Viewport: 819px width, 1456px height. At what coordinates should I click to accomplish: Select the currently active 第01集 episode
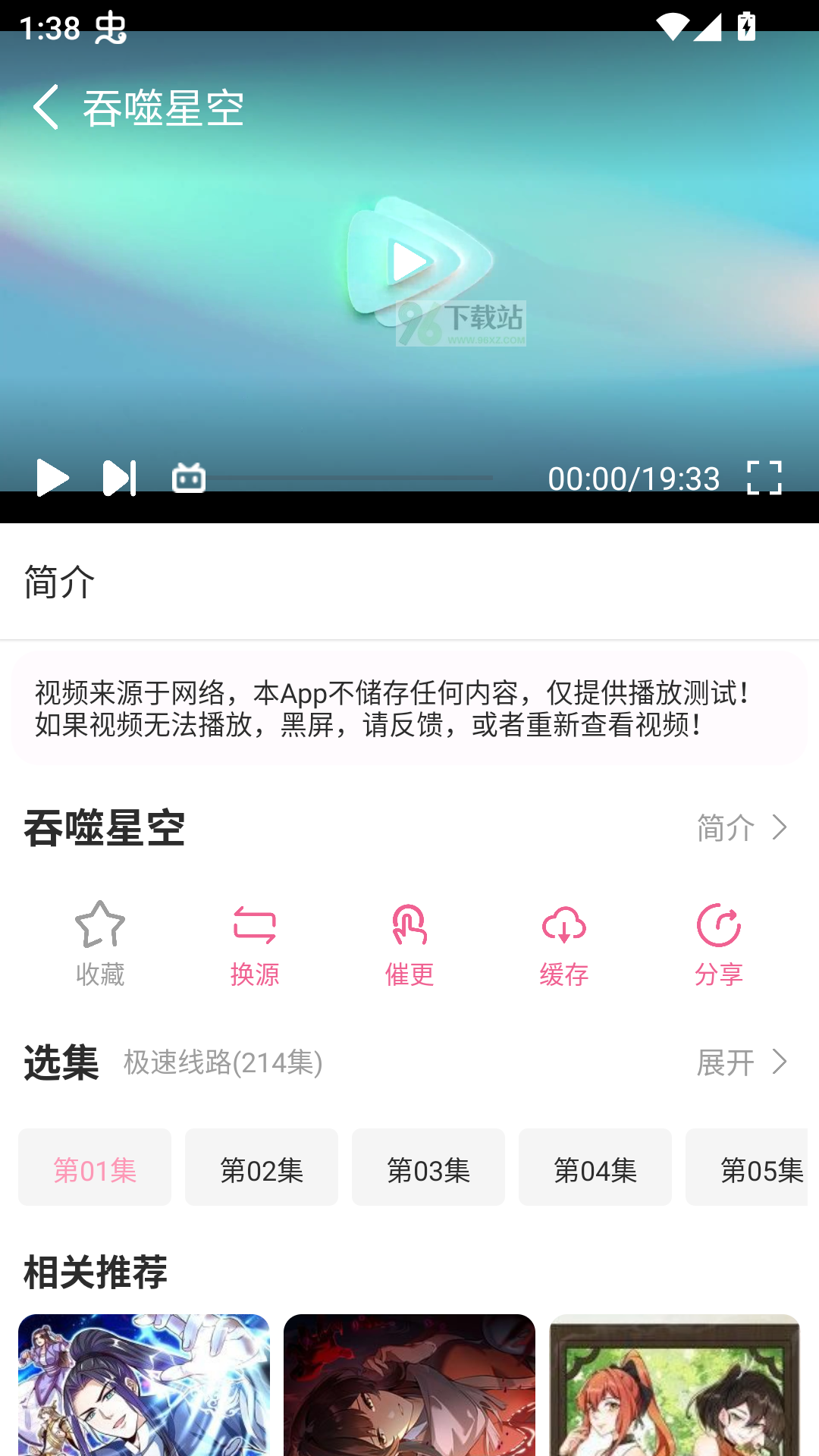(94, 1167)
